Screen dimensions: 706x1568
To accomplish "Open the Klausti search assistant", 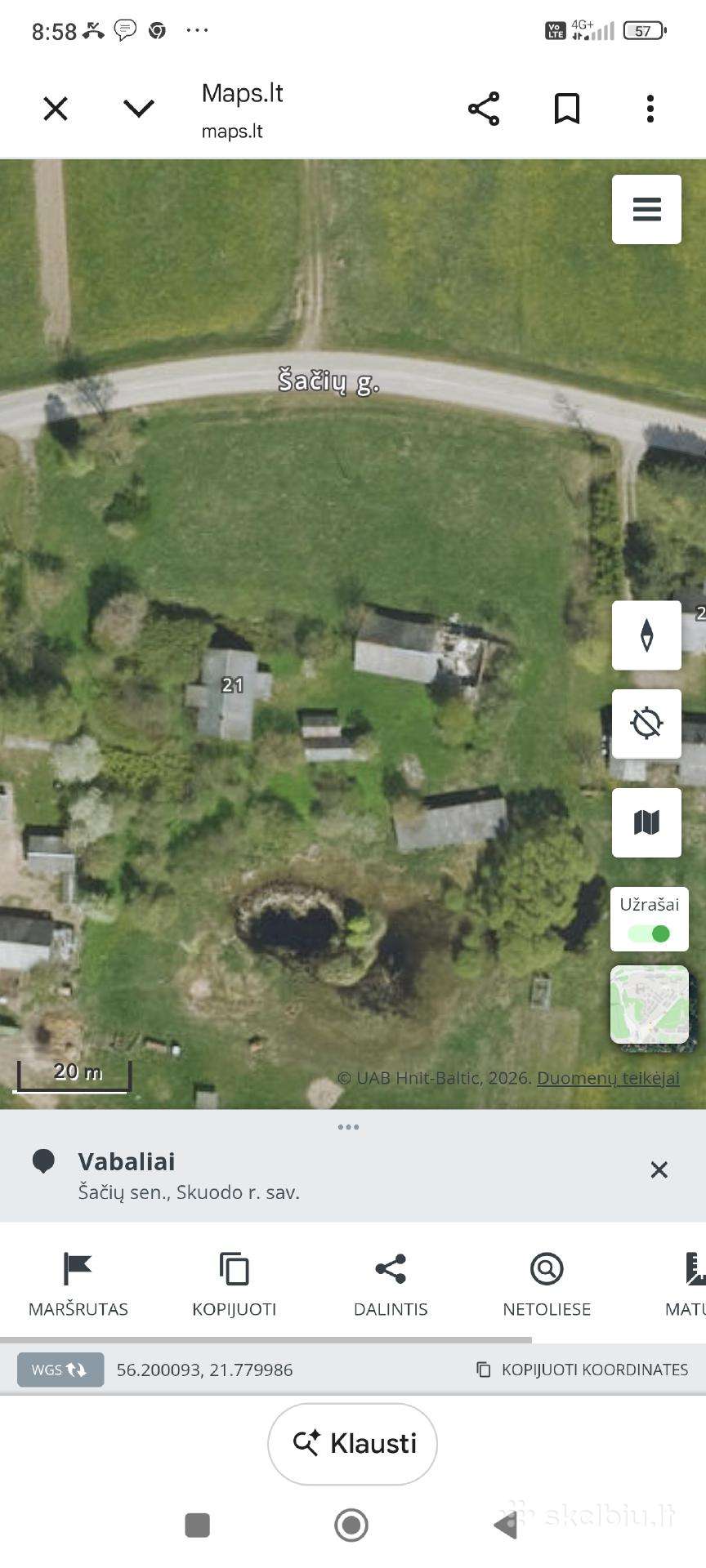I will click(353, 1443).
